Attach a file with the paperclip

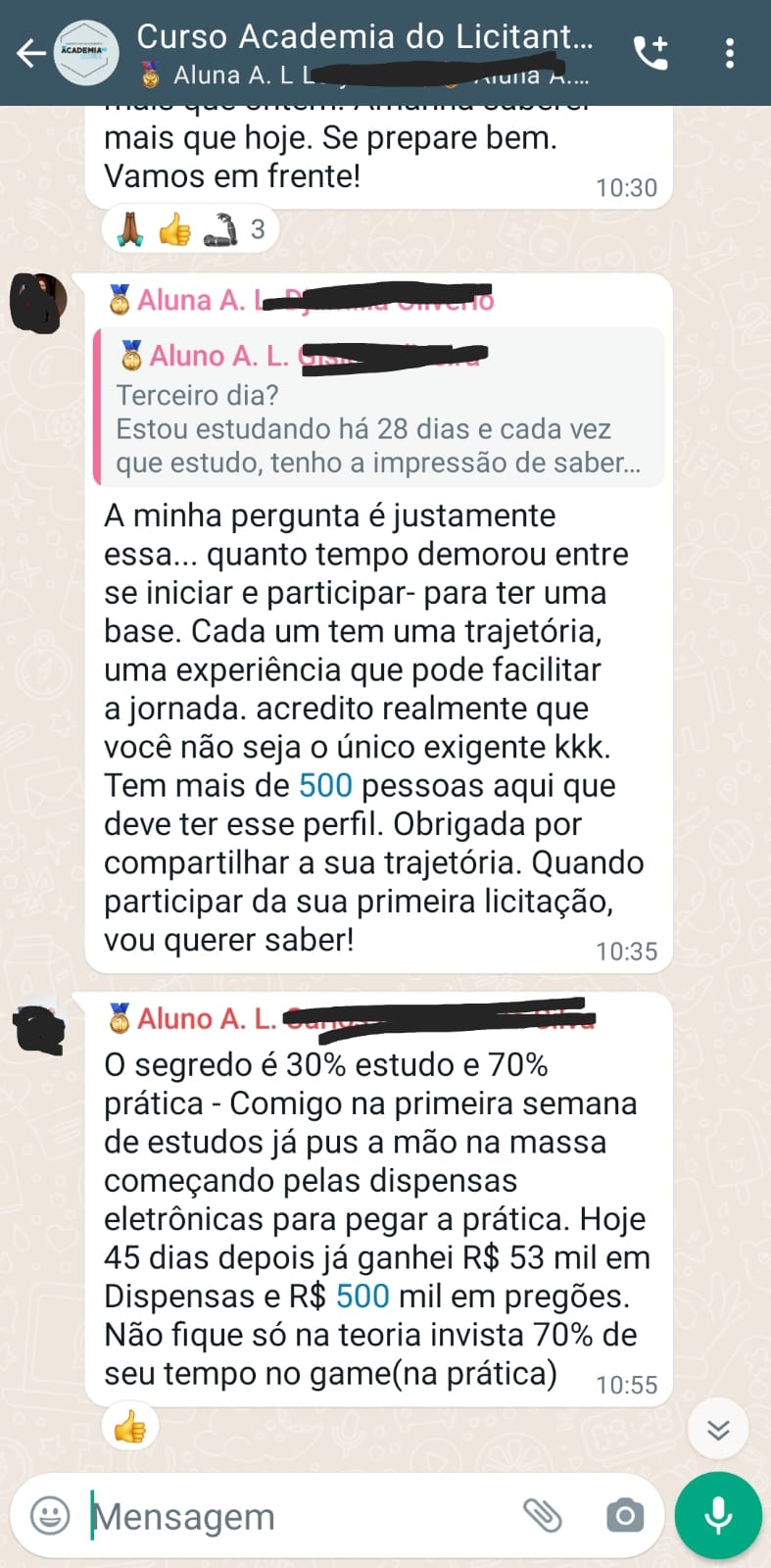(542, 1516)
